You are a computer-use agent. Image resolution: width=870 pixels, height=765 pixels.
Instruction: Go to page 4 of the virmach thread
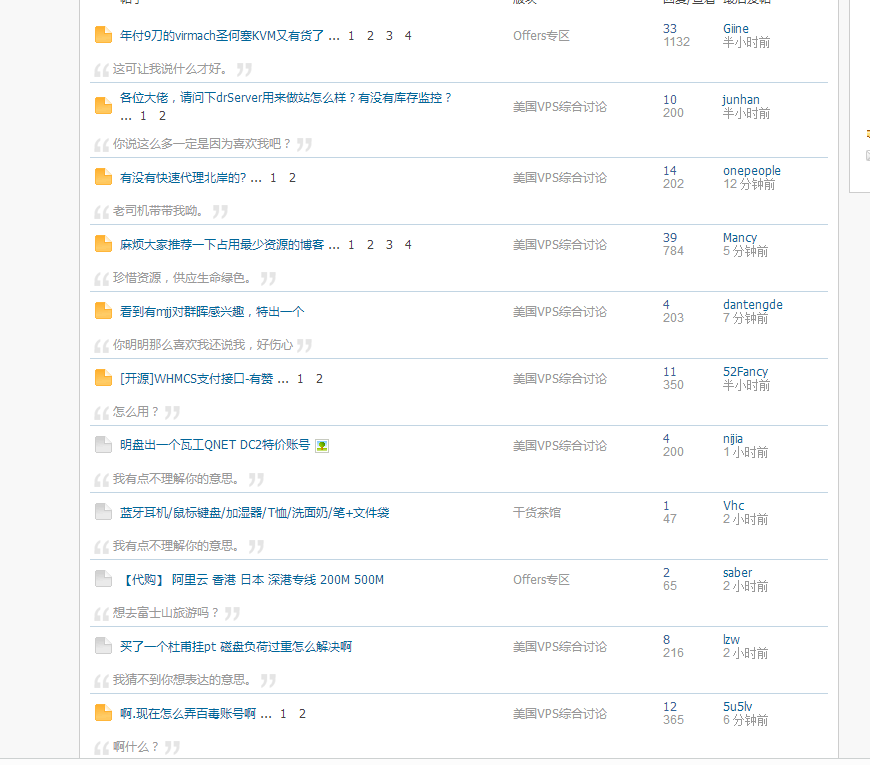pos(408,36)
